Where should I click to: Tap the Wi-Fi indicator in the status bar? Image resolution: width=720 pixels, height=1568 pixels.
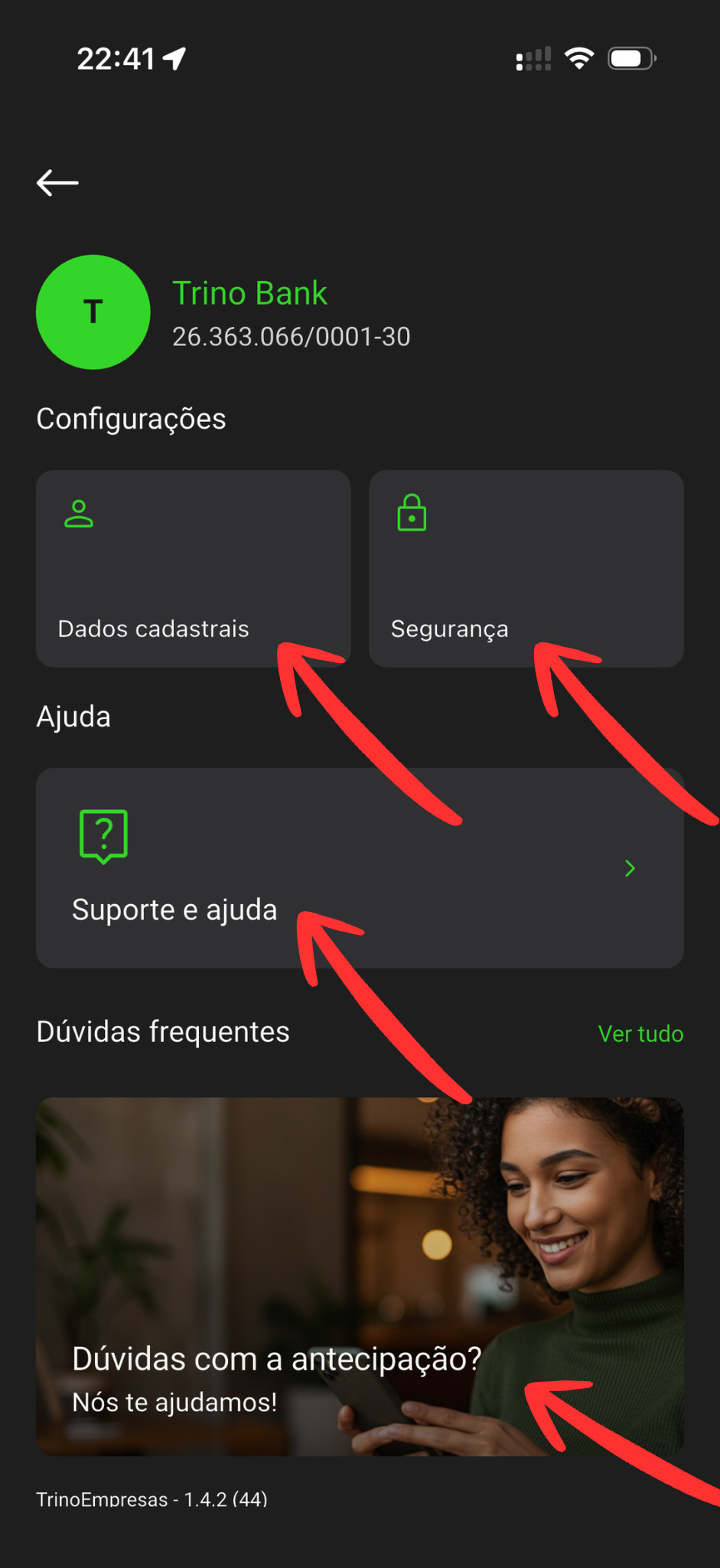[579, 57]
